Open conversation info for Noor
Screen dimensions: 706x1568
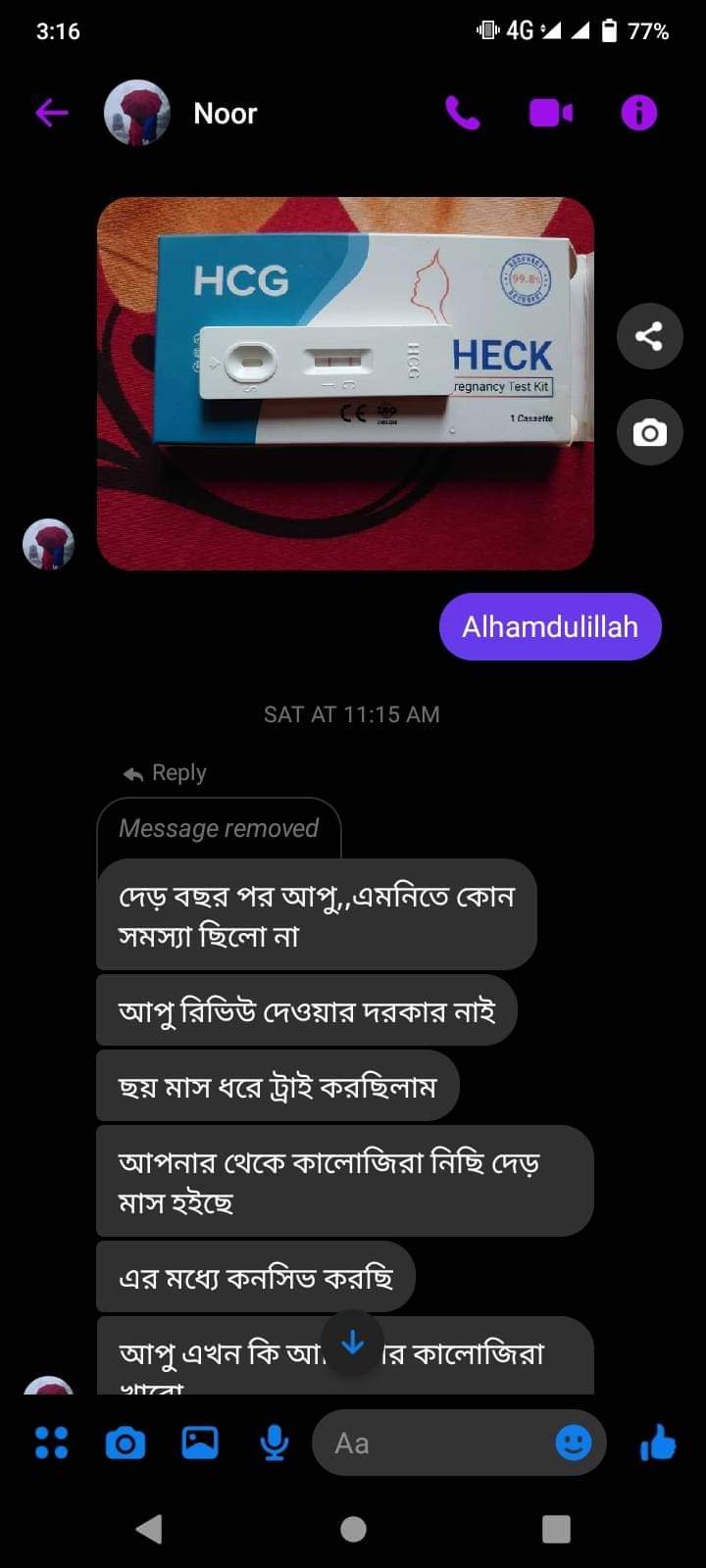tap(638, 113)
